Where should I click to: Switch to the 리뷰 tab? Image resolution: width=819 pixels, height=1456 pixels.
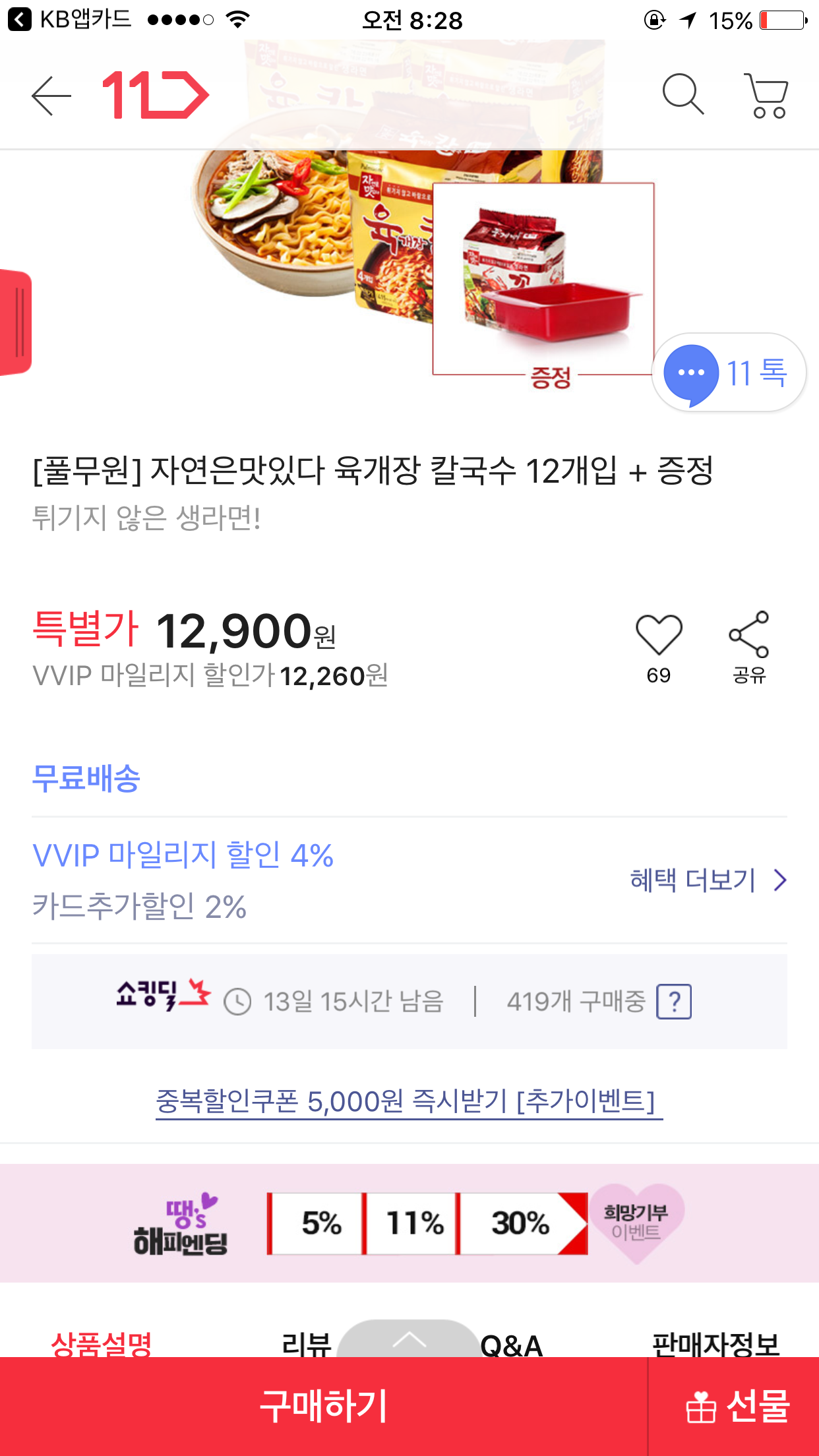tap(306, 1343)
